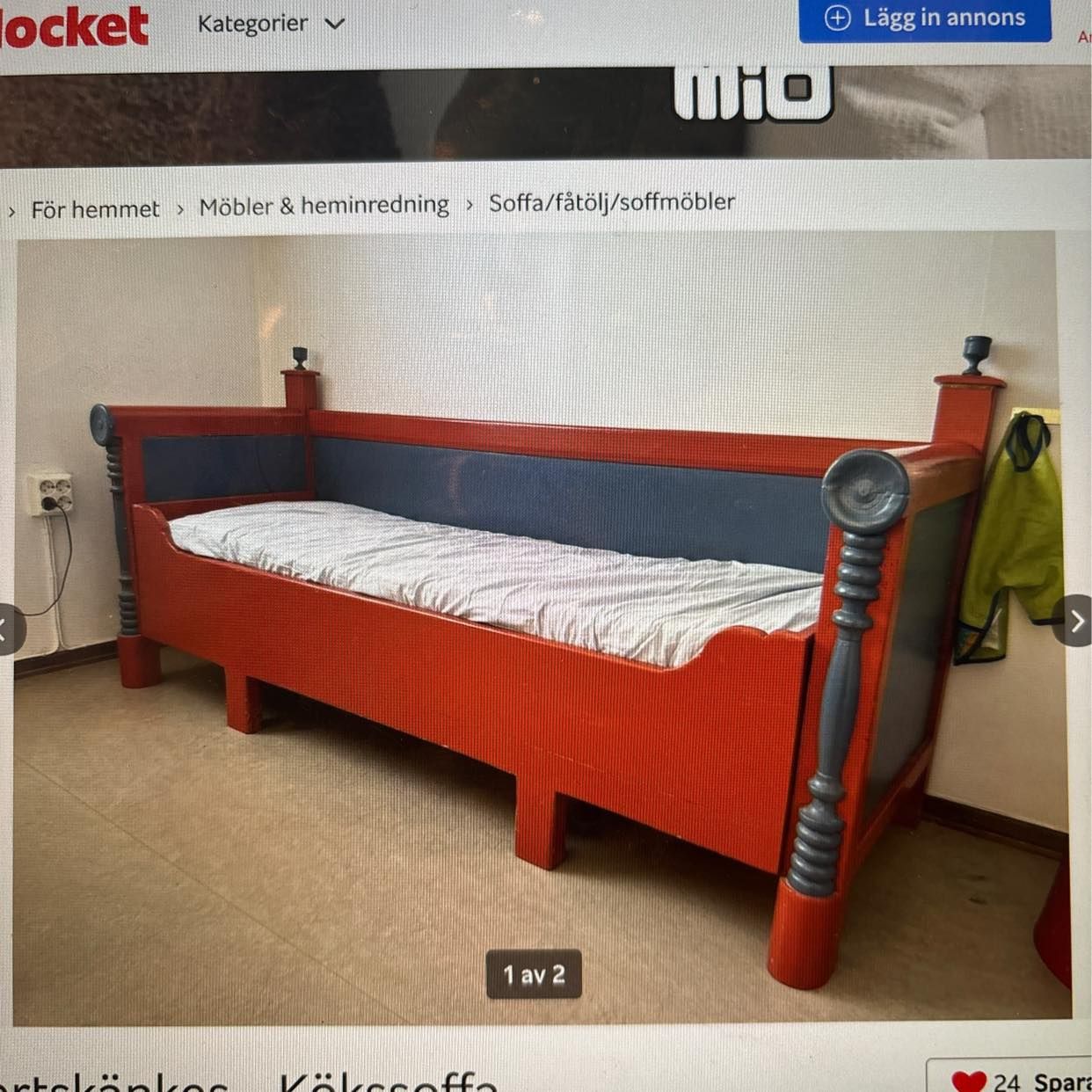Show the previous listing photo
Image resolution: width=1092 pixels, height=1092 pixels.
(x=7, y=630)
